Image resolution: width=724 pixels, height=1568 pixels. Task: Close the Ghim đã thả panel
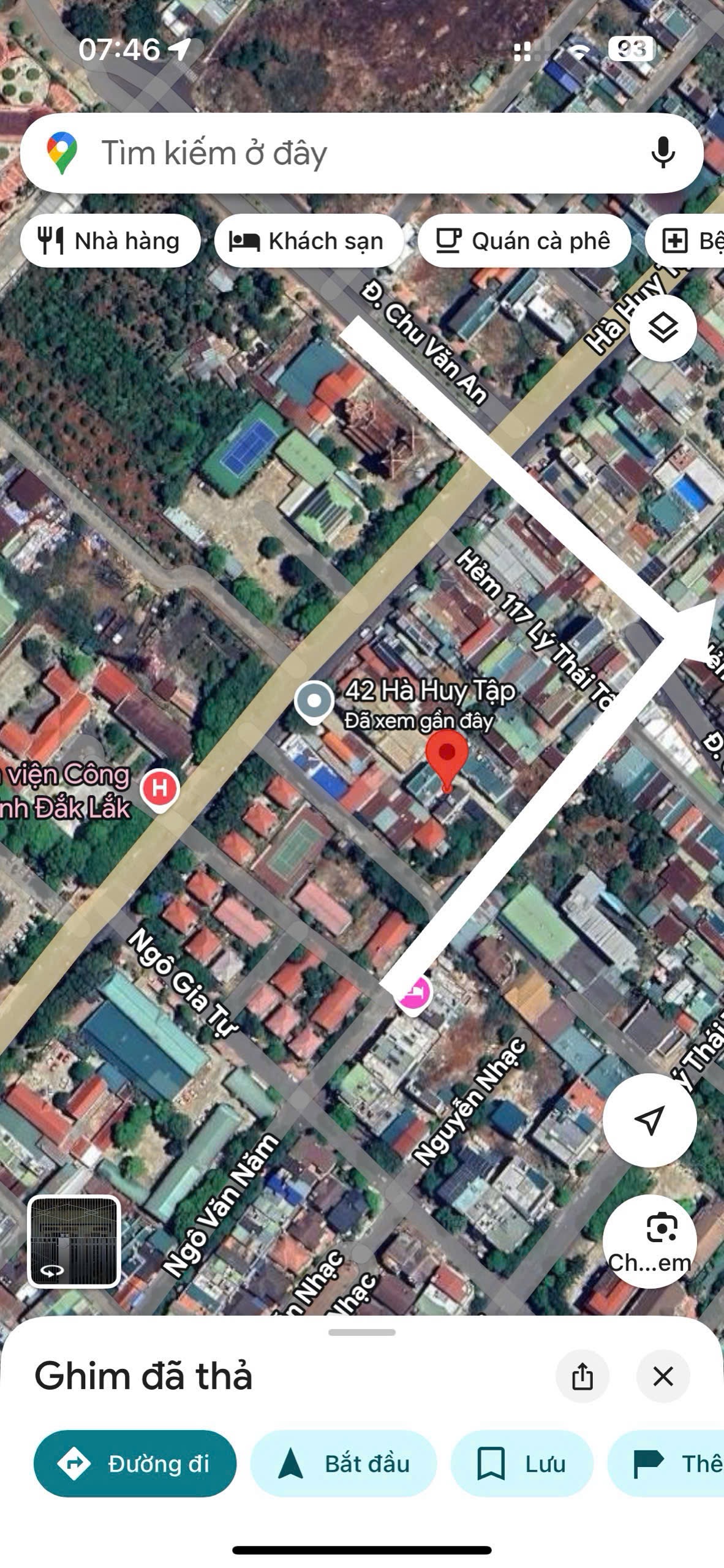663,1376
